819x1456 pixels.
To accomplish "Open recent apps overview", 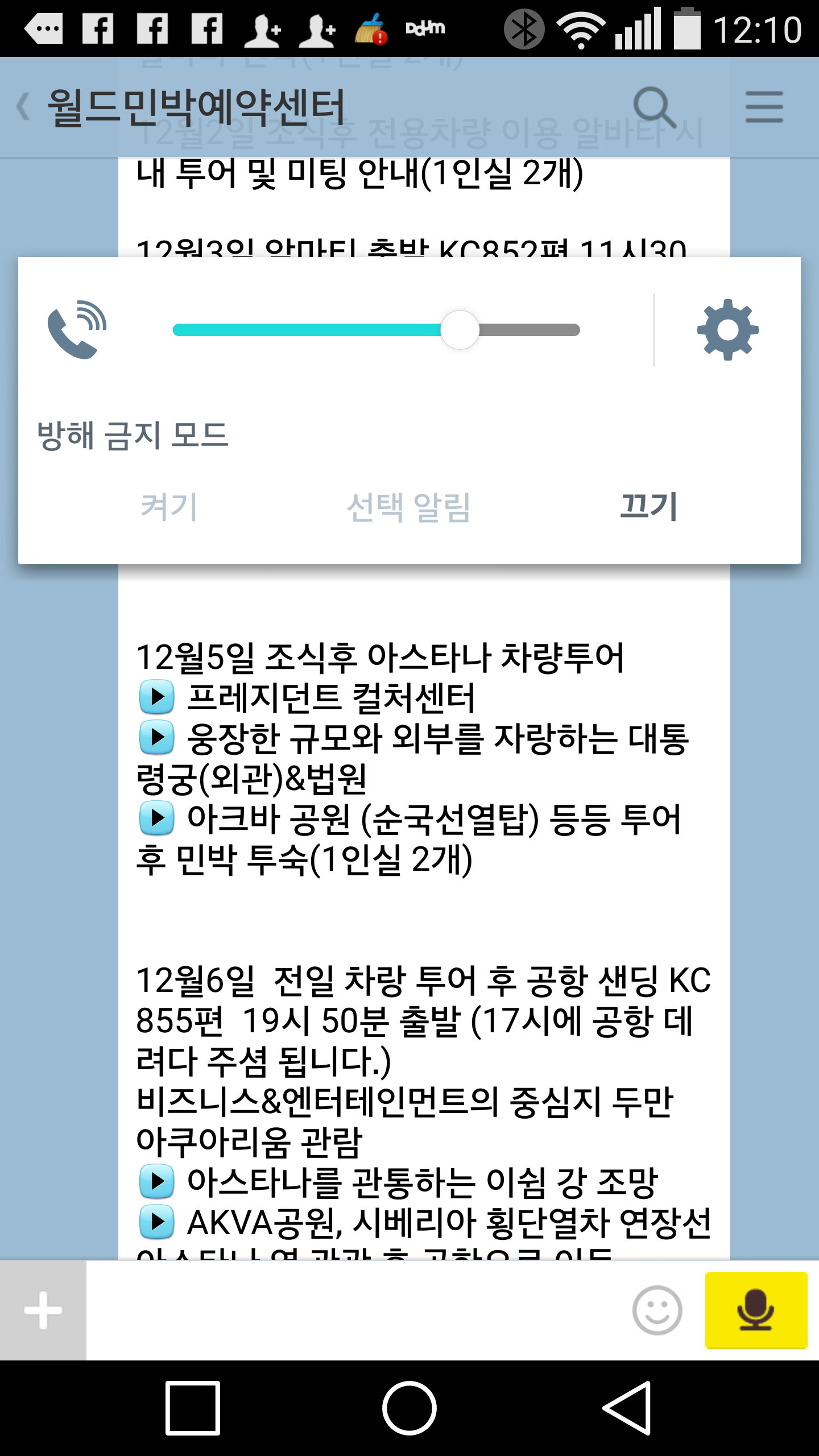I will point(193,1408).
